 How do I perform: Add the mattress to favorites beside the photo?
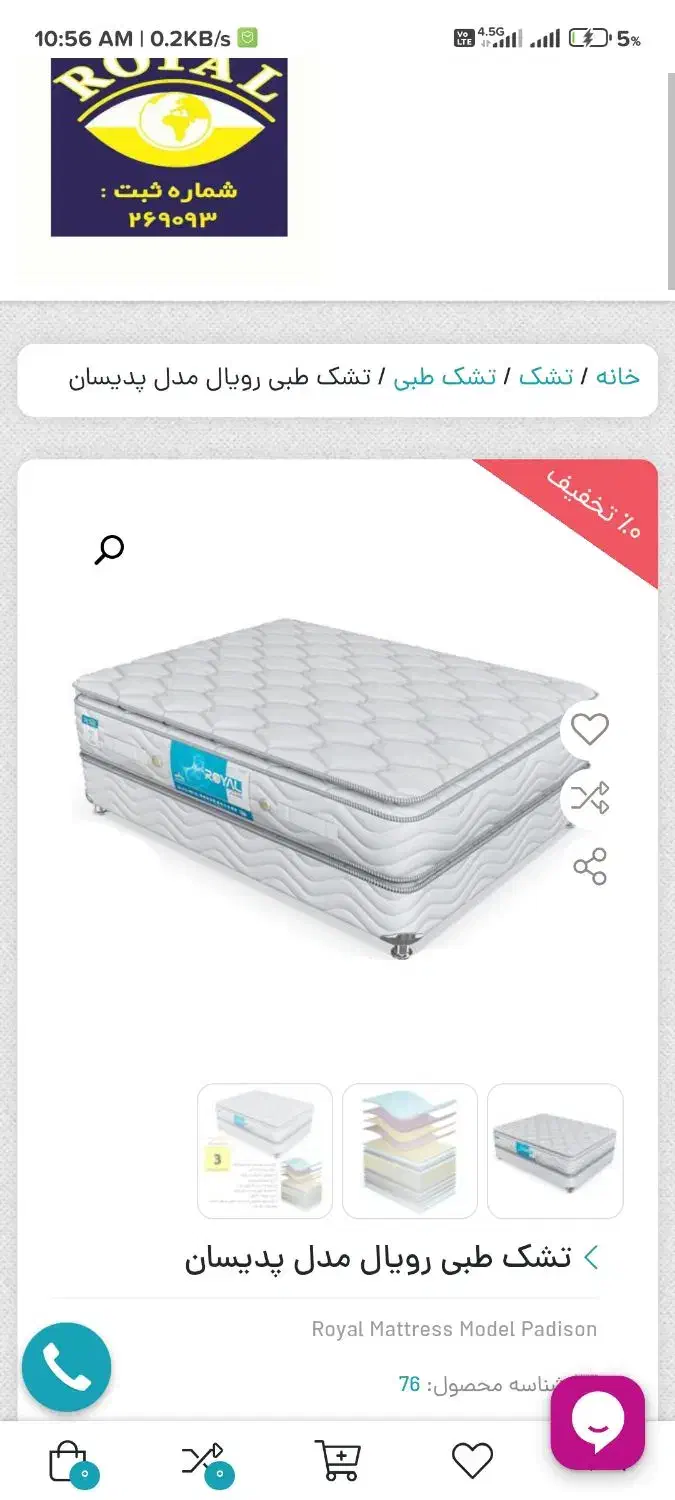(x=590, y=729)
